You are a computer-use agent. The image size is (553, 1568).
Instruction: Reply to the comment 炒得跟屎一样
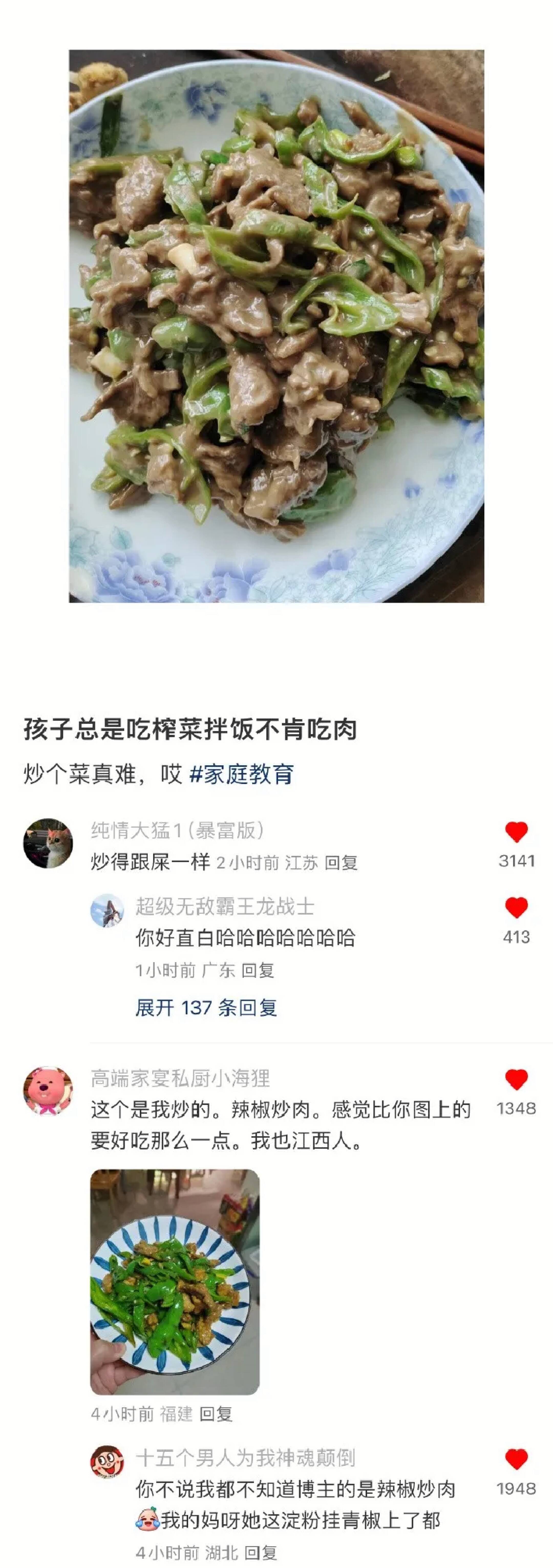pyautogui.click(x=341, y=863)
